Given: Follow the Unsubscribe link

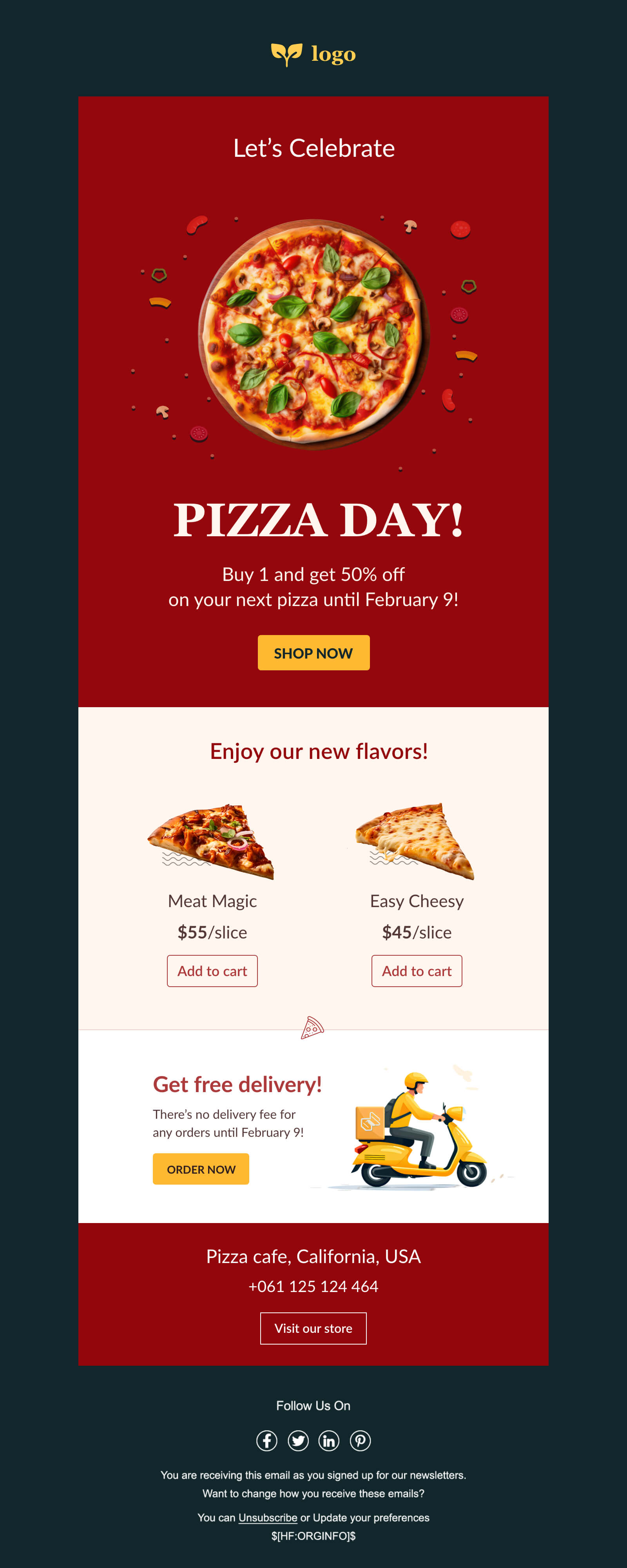Looking at the screenshot, I should pyautogui.click(x=268, y=1517).
